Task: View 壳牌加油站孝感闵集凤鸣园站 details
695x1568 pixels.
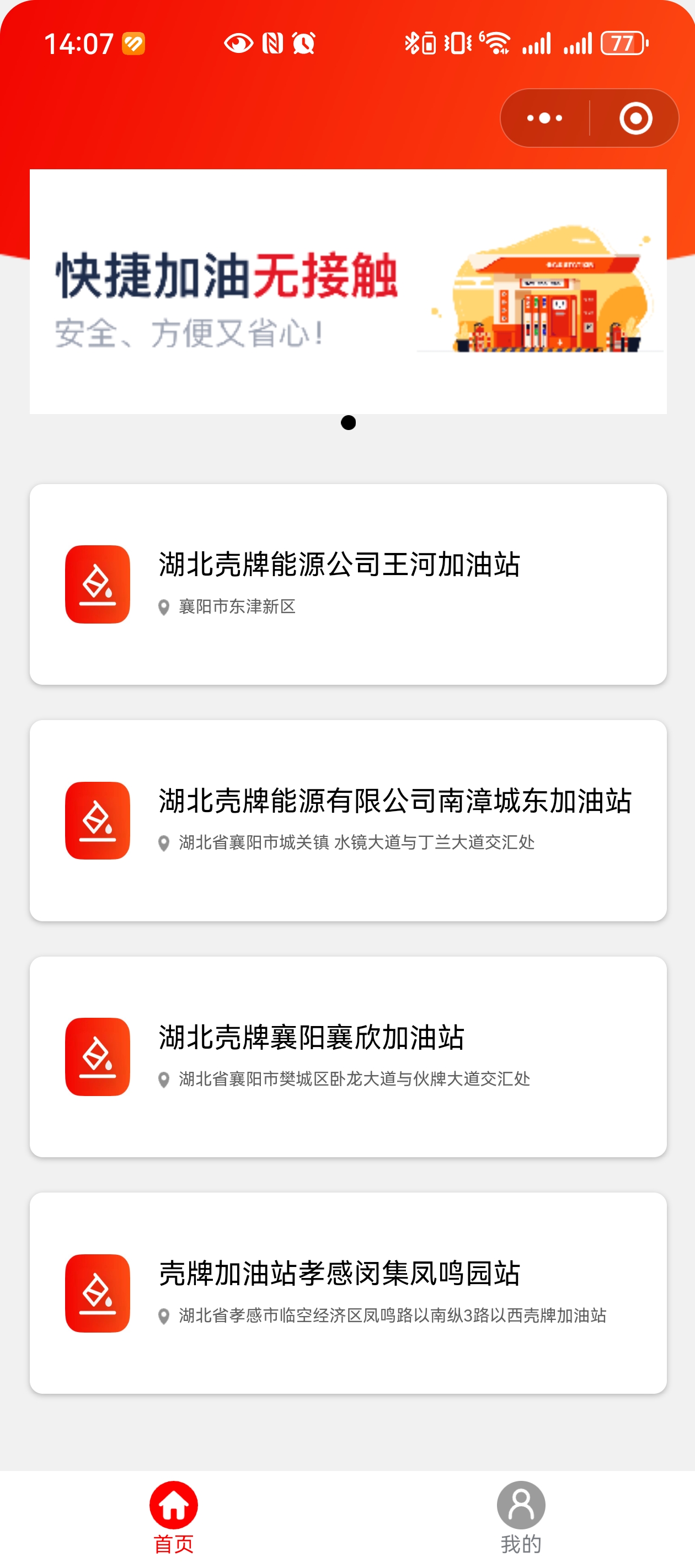Action: pyautogui.click(x=348, y=1292)
